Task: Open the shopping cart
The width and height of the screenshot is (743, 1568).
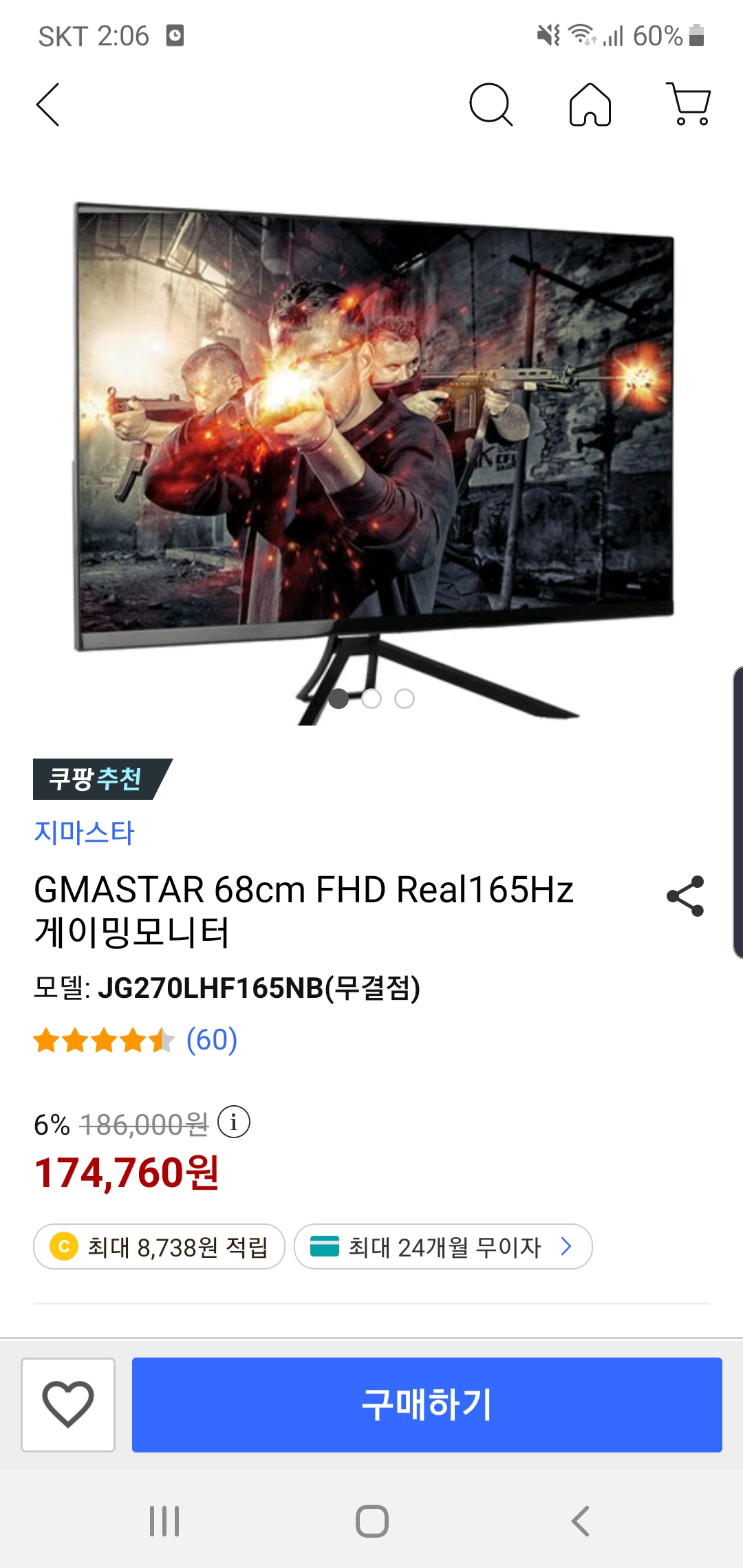Action: [x=689, y=105]
